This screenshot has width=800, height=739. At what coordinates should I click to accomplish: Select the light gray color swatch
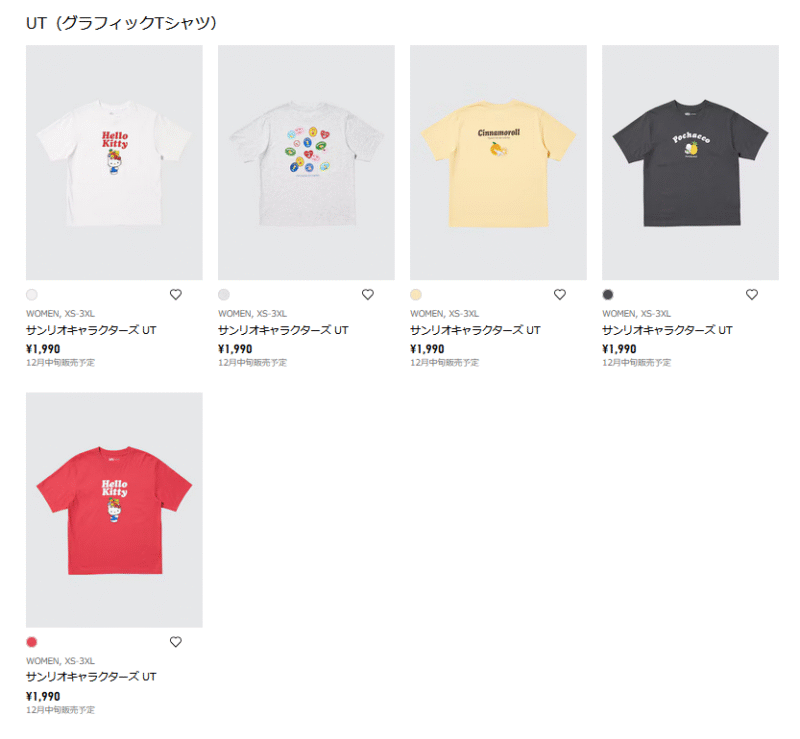coord(224,295)
